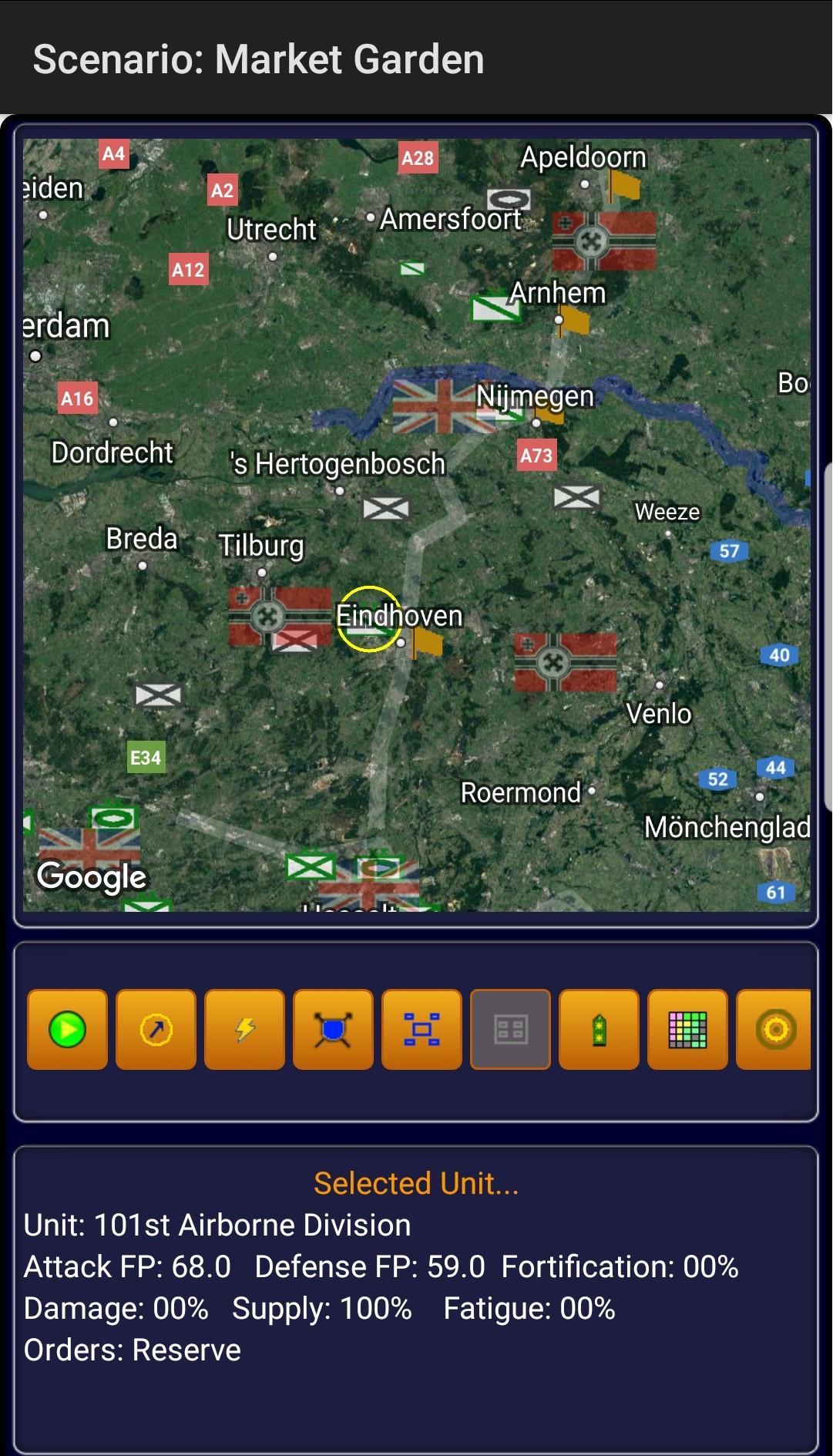This screenshot has height=1456, width=833.
Task: Click the unit formation selection icon
Action: (422, 1029)
